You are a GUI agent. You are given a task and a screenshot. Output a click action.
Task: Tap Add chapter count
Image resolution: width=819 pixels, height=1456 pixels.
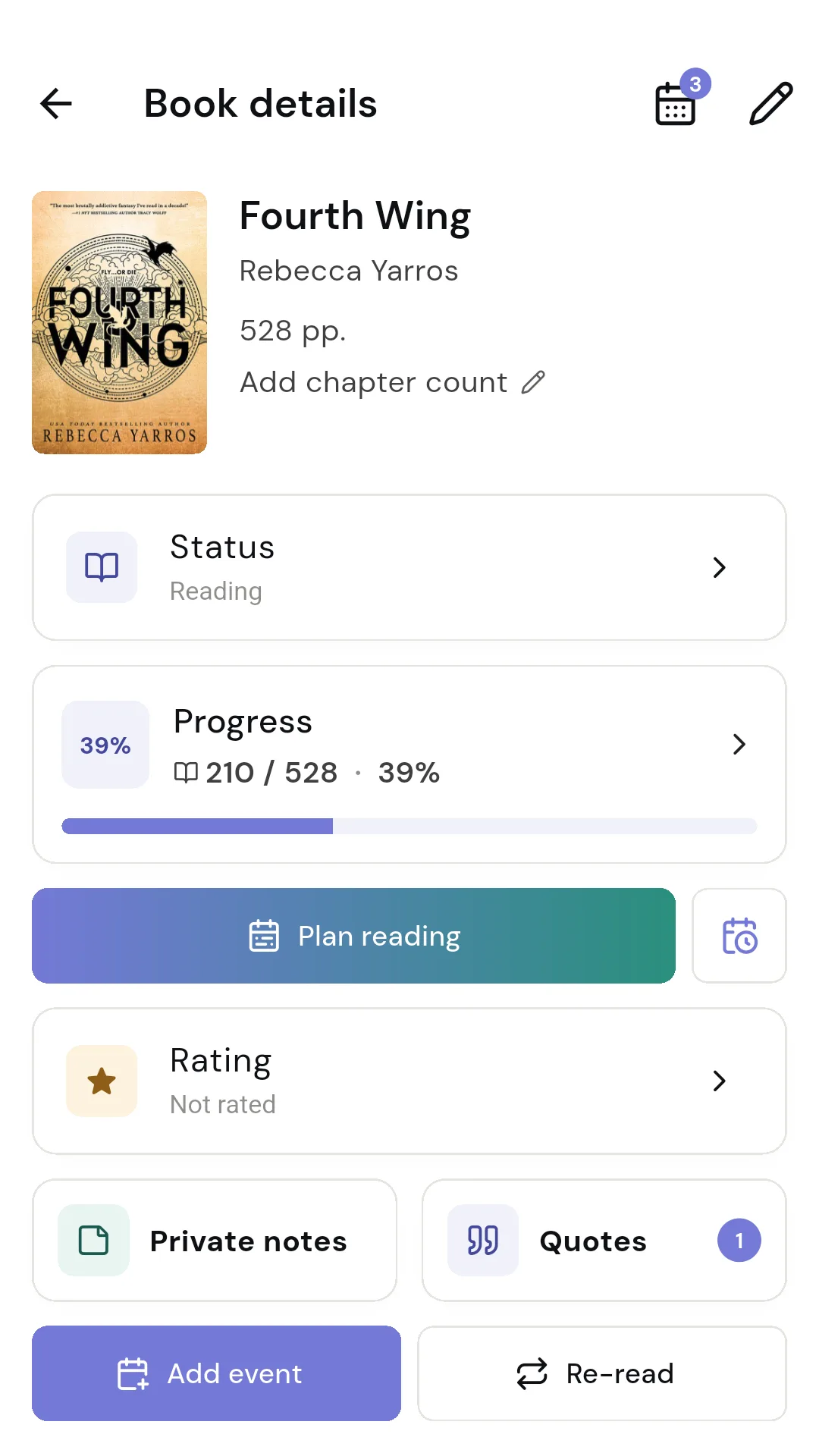click(392, 382)
